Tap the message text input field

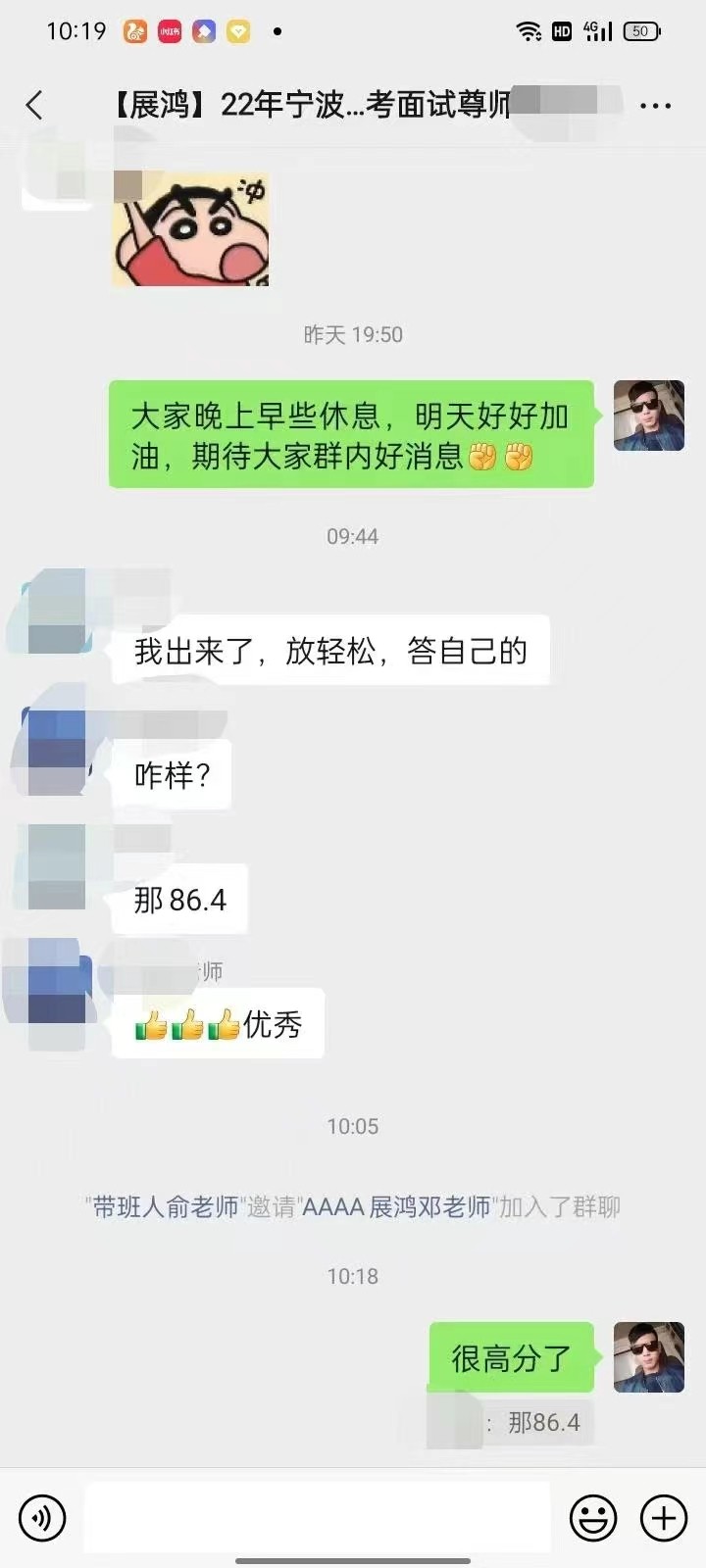317,1518
